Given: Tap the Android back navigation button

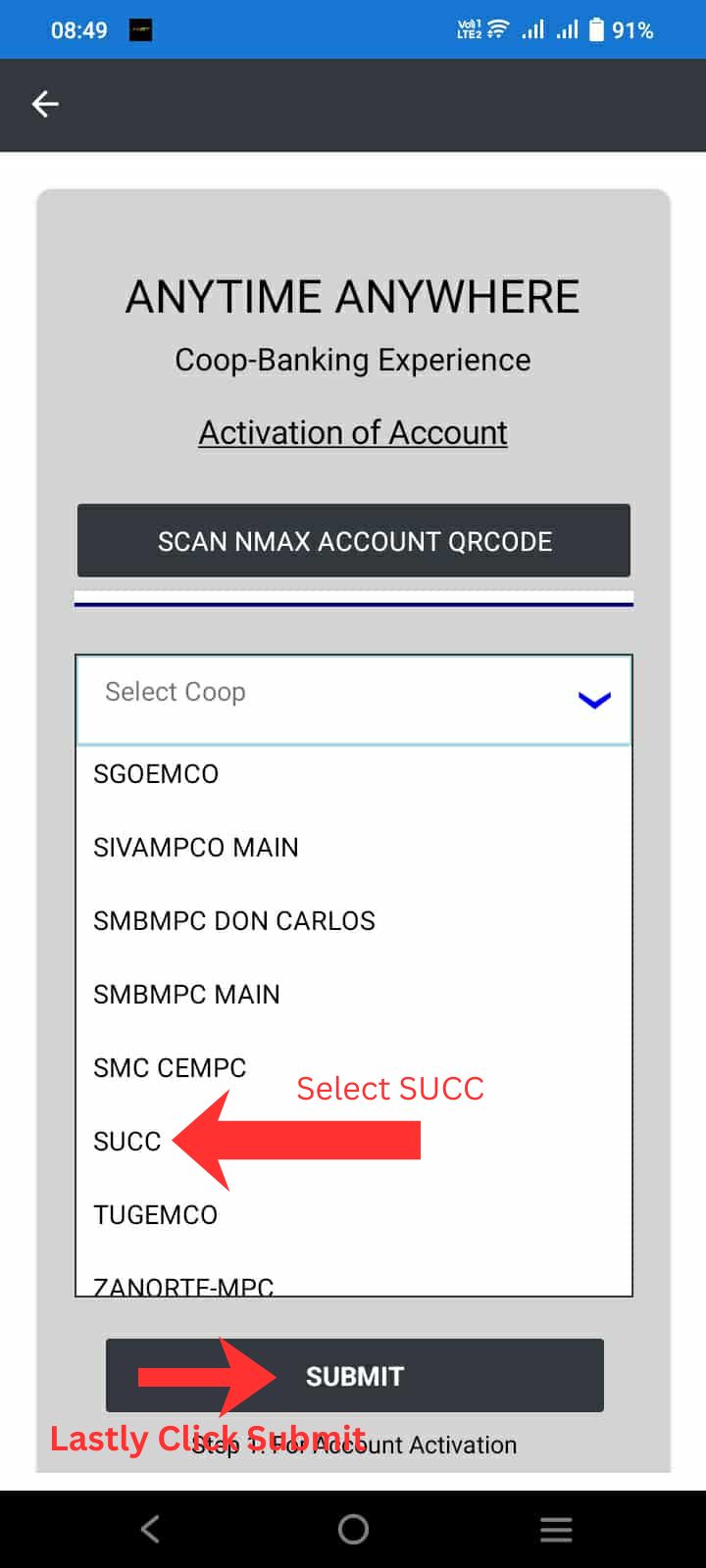Looking at the screenshot, I should 149,1528.
